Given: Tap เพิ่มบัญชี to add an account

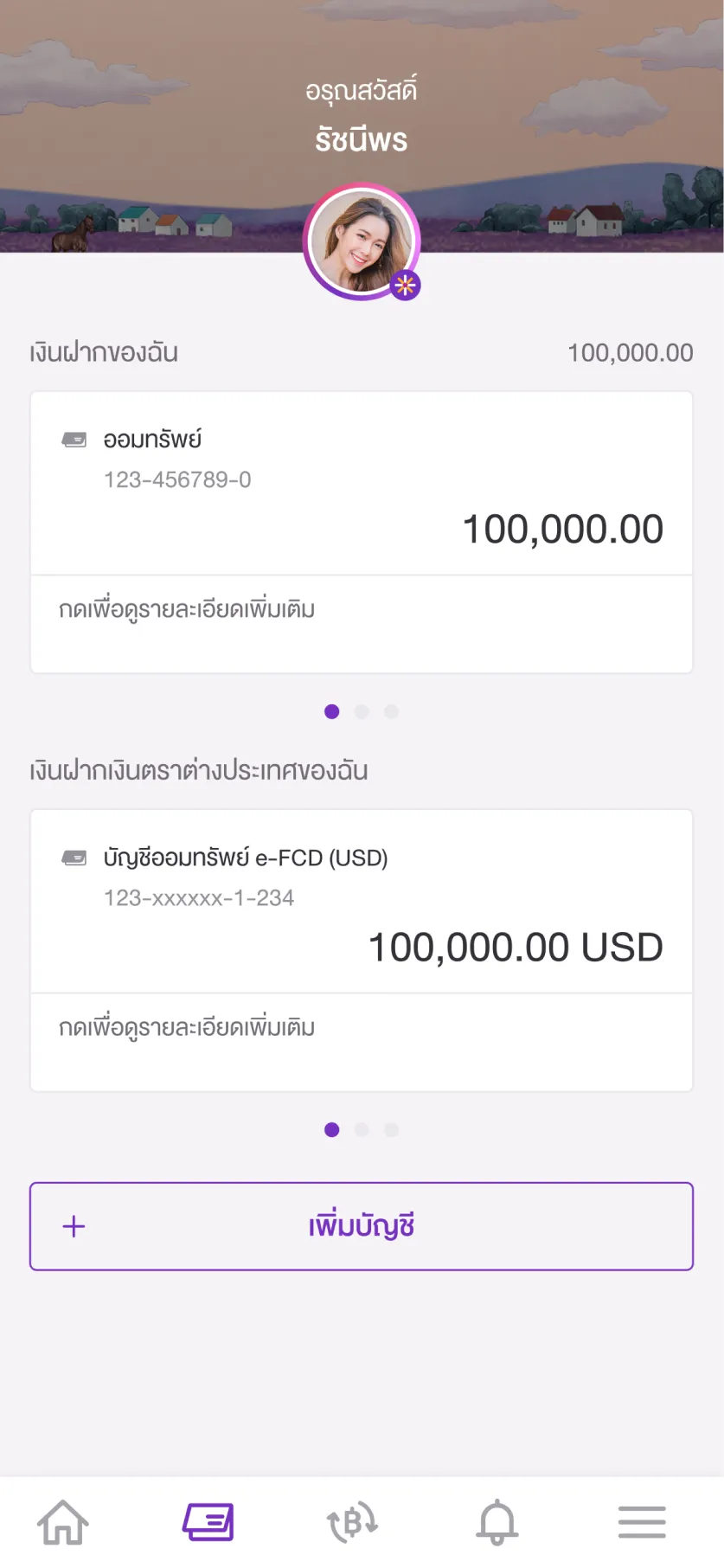Looking at the screenshot, I should click(x=362, y=1226).
